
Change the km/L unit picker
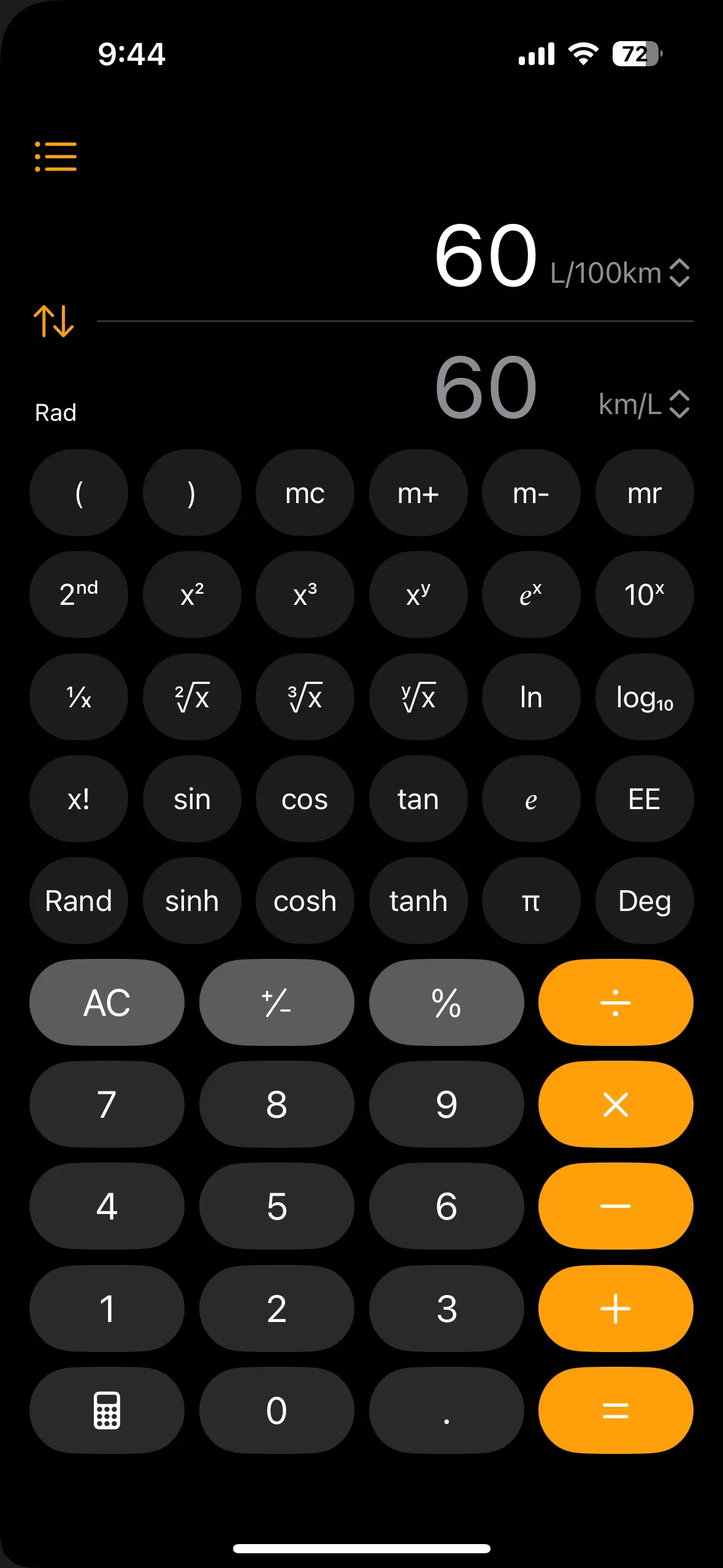point(644,404)
